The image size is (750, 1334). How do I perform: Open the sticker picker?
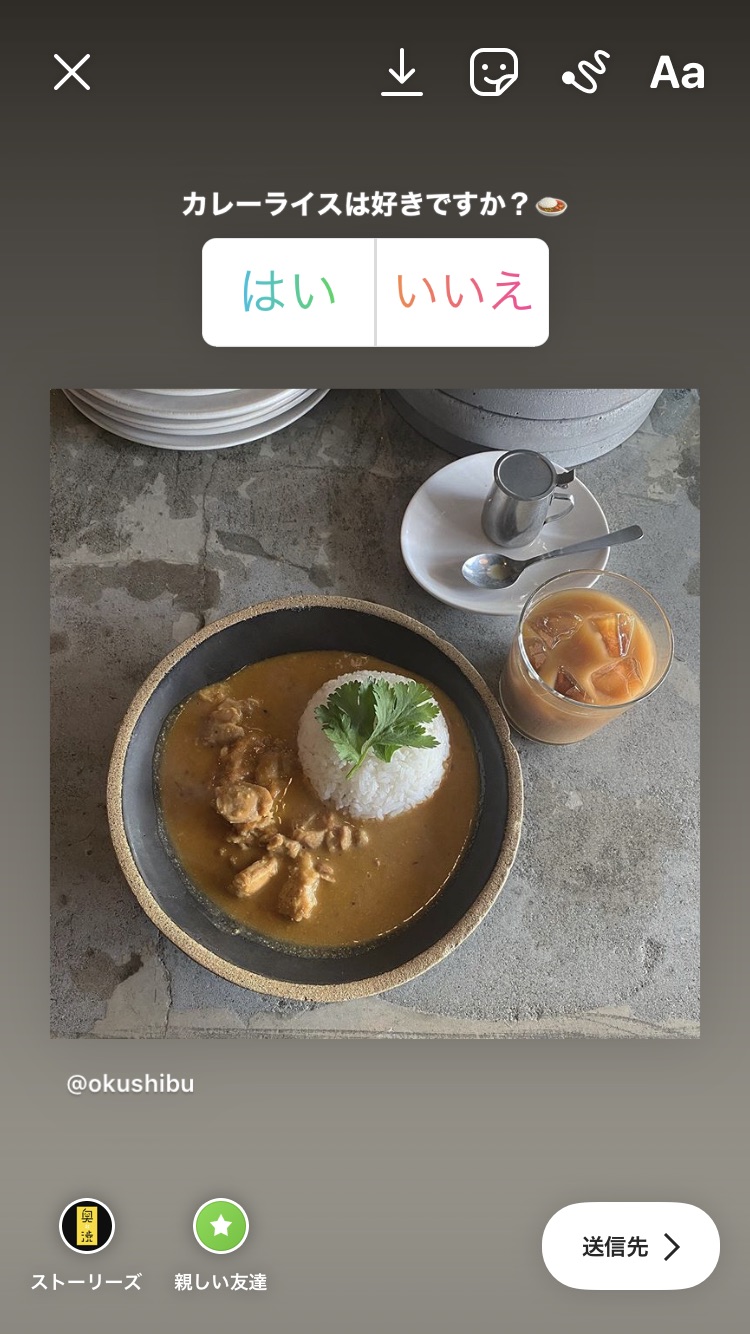pos(494,73)
